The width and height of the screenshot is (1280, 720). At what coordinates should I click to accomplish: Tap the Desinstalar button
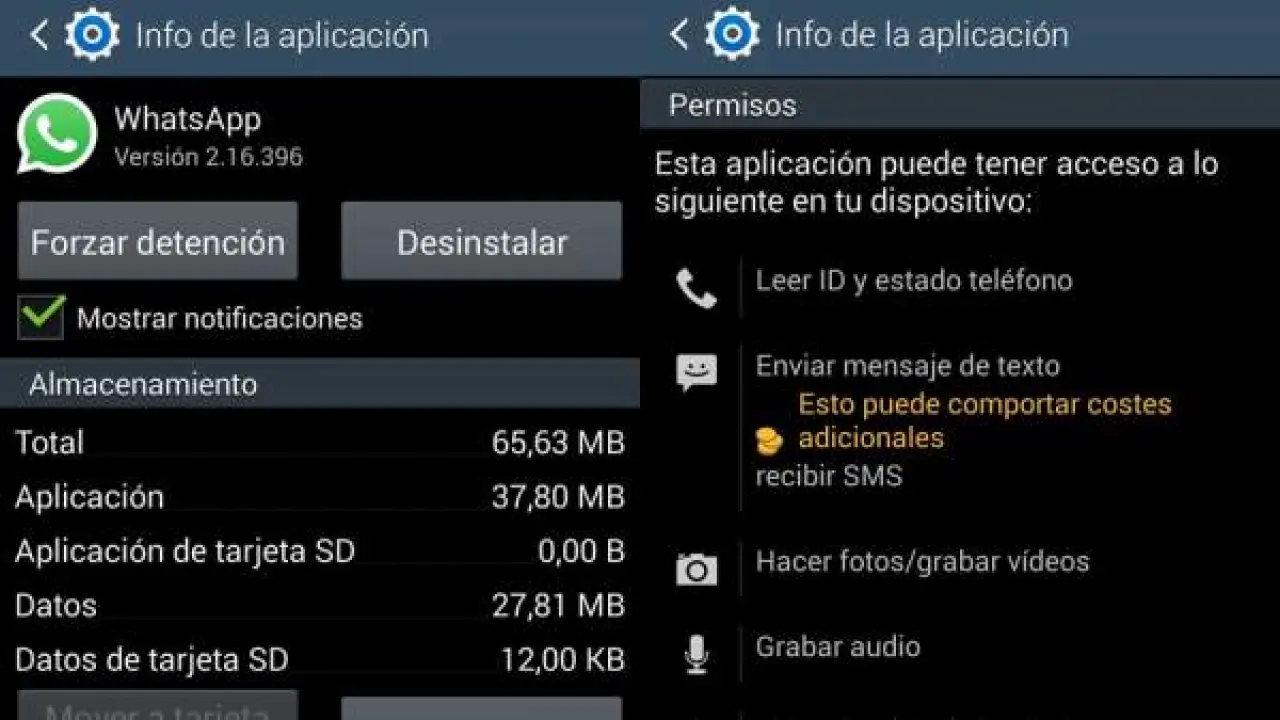pyautogui.click(x=481, y=242)
